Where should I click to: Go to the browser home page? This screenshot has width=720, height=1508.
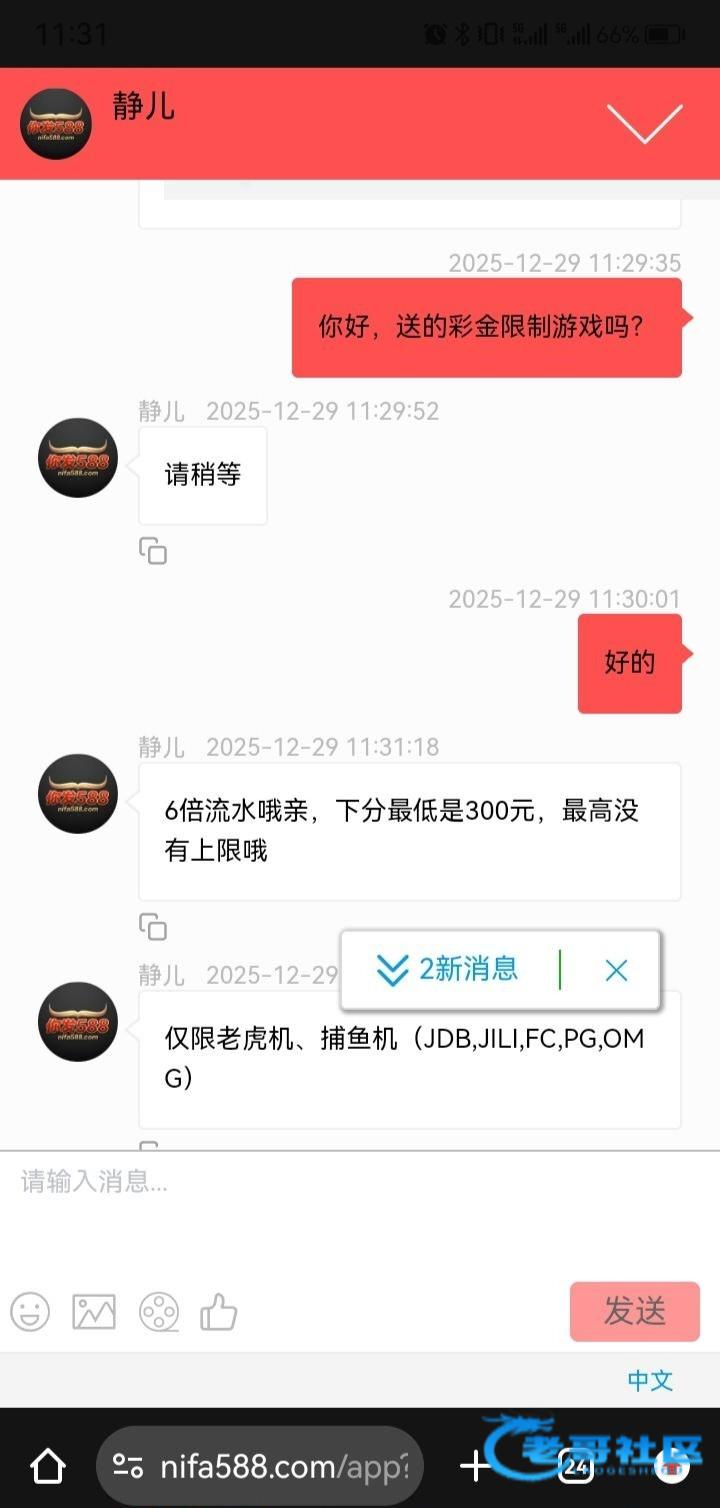[x=48, y=1467]
